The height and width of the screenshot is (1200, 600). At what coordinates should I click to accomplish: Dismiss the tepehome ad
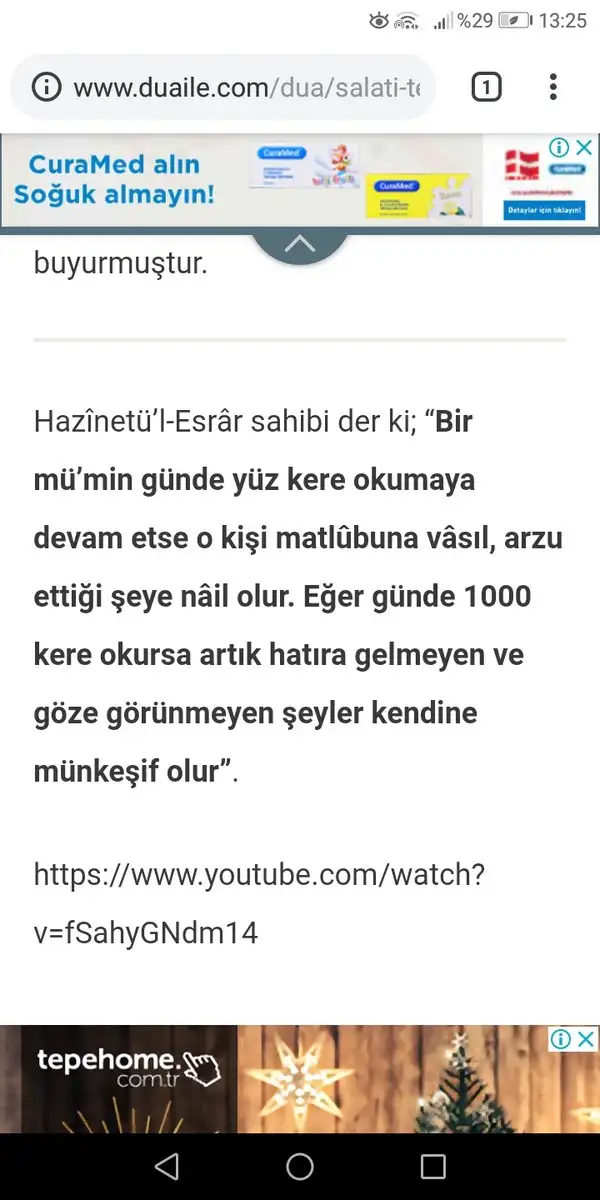(587, 1038)
